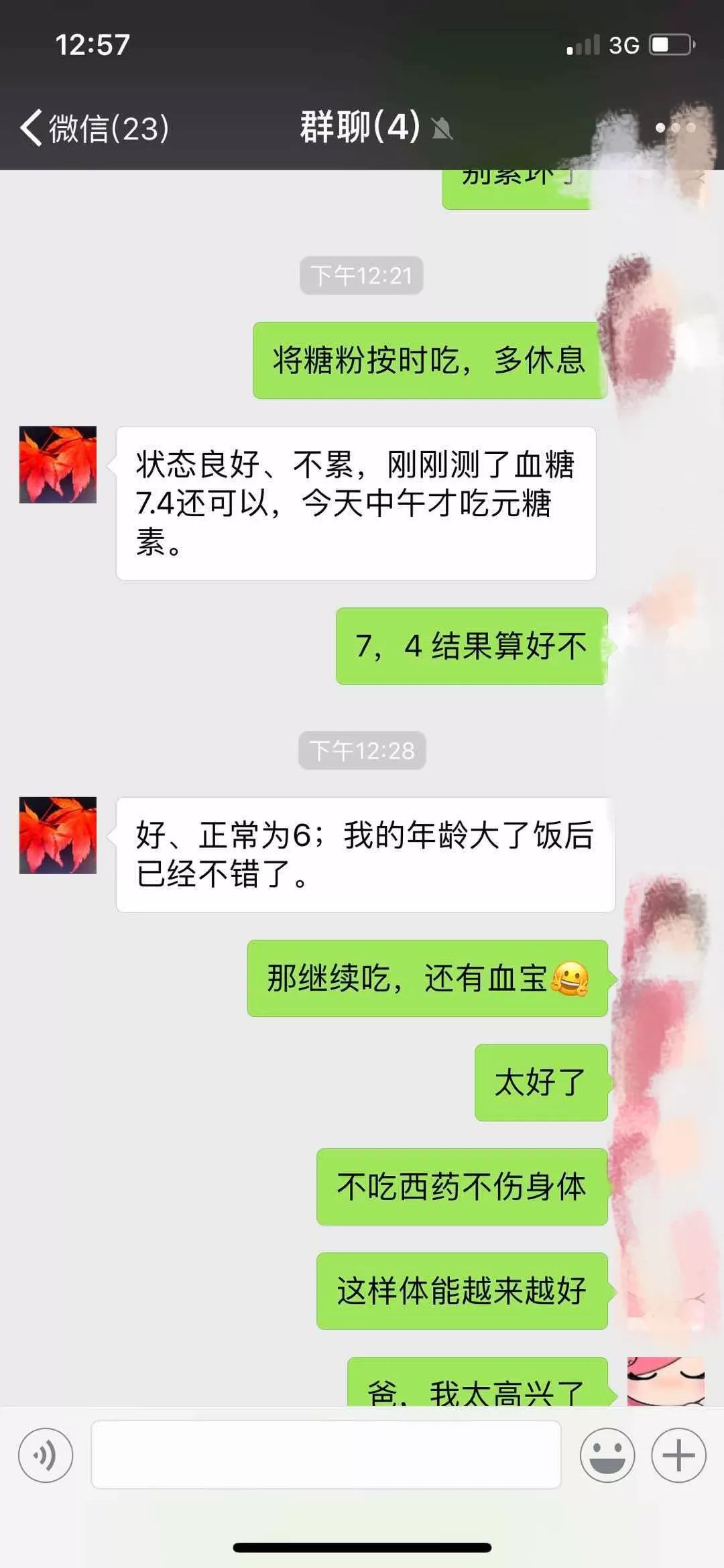Tap the maple leaf avatar beside 正常为6 message
724x1568 pixels.
[58, 835]
